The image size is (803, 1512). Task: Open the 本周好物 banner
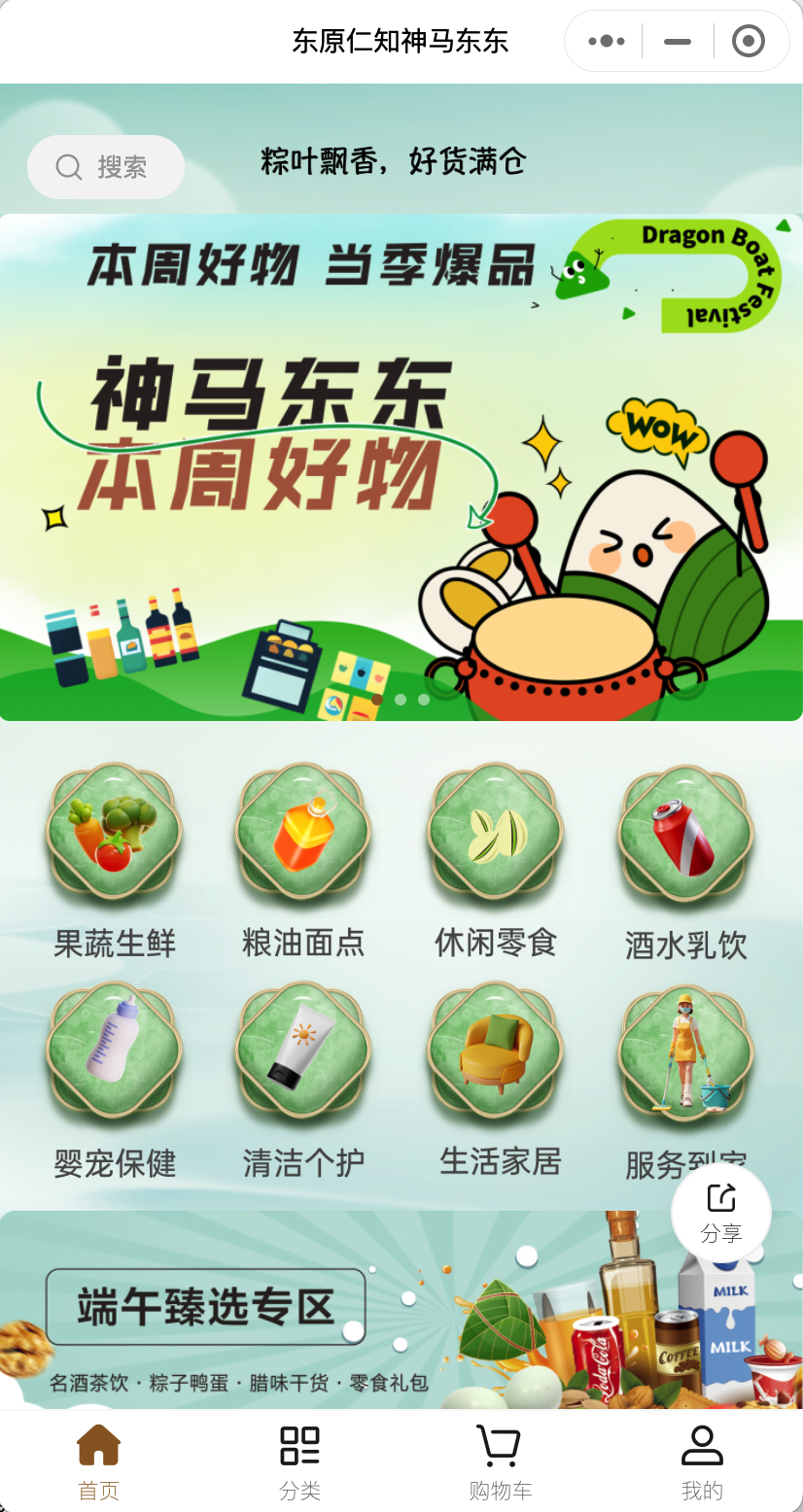pos(401,466)
